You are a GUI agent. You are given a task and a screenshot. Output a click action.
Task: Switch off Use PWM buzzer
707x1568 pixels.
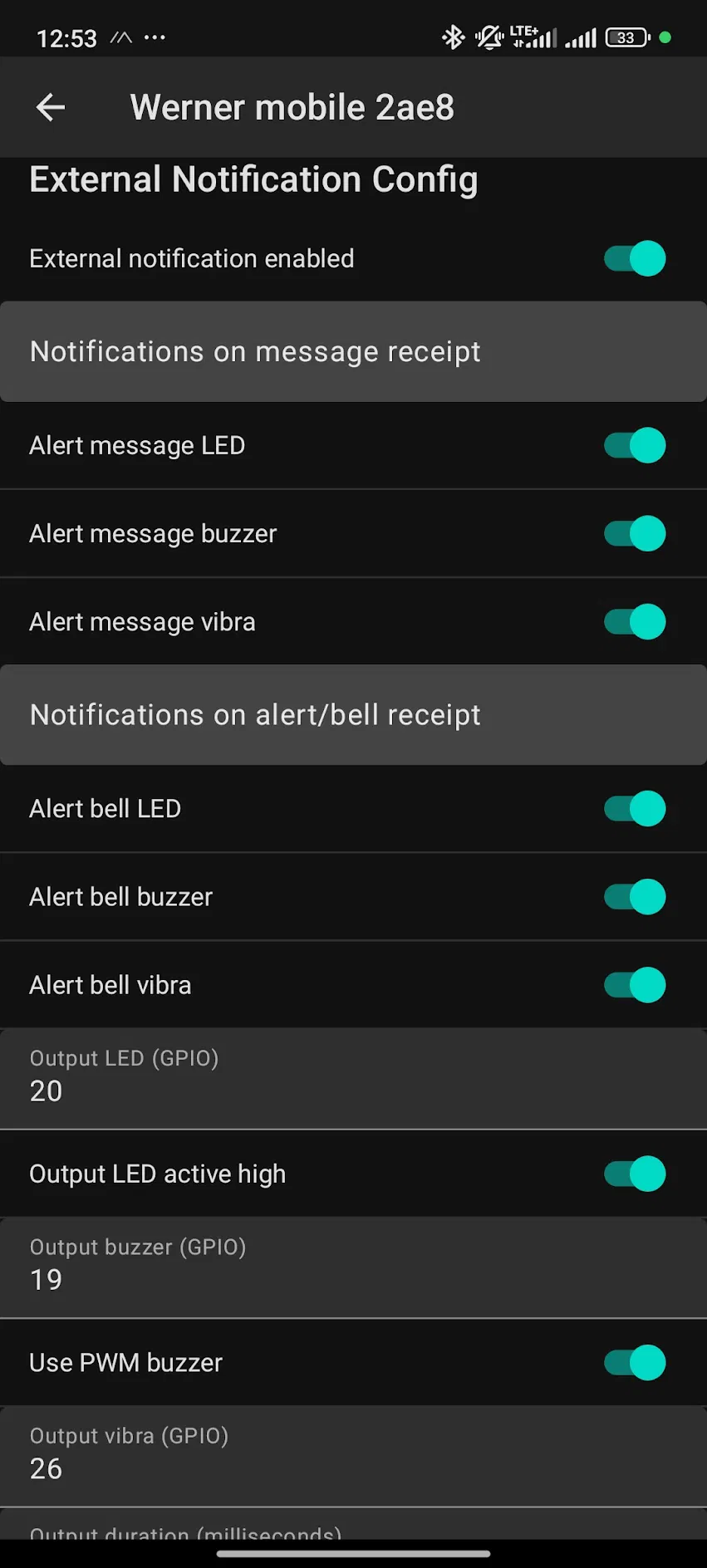[635, 1363]
